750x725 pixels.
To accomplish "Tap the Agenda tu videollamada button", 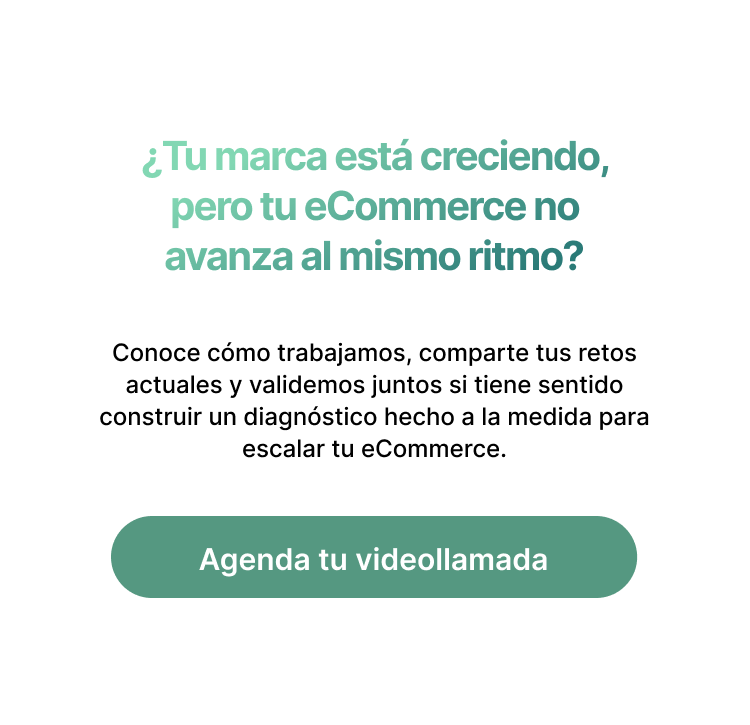I will point(373,558).
